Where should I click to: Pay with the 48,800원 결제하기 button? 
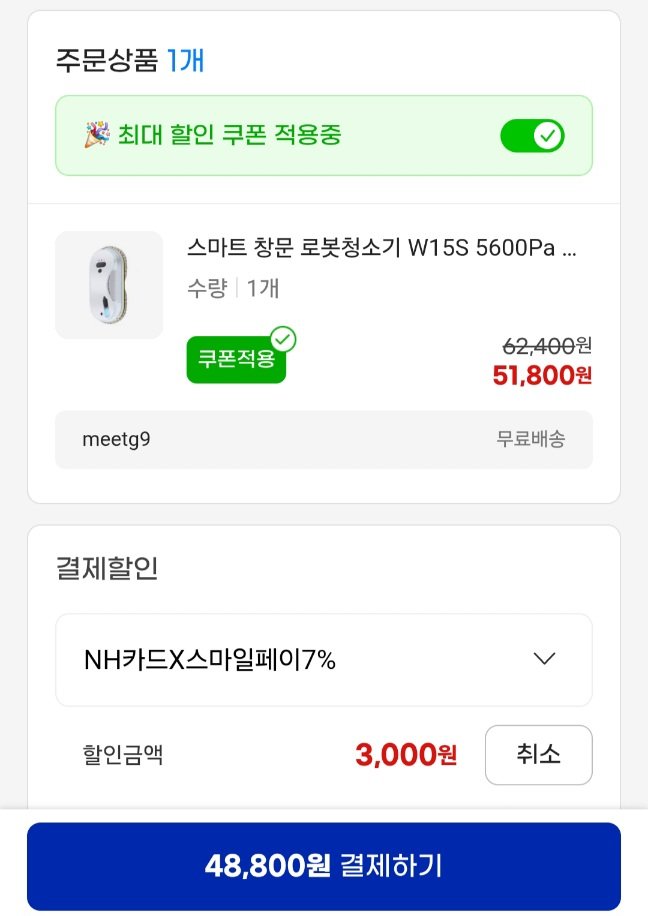[x=323, y=866]
